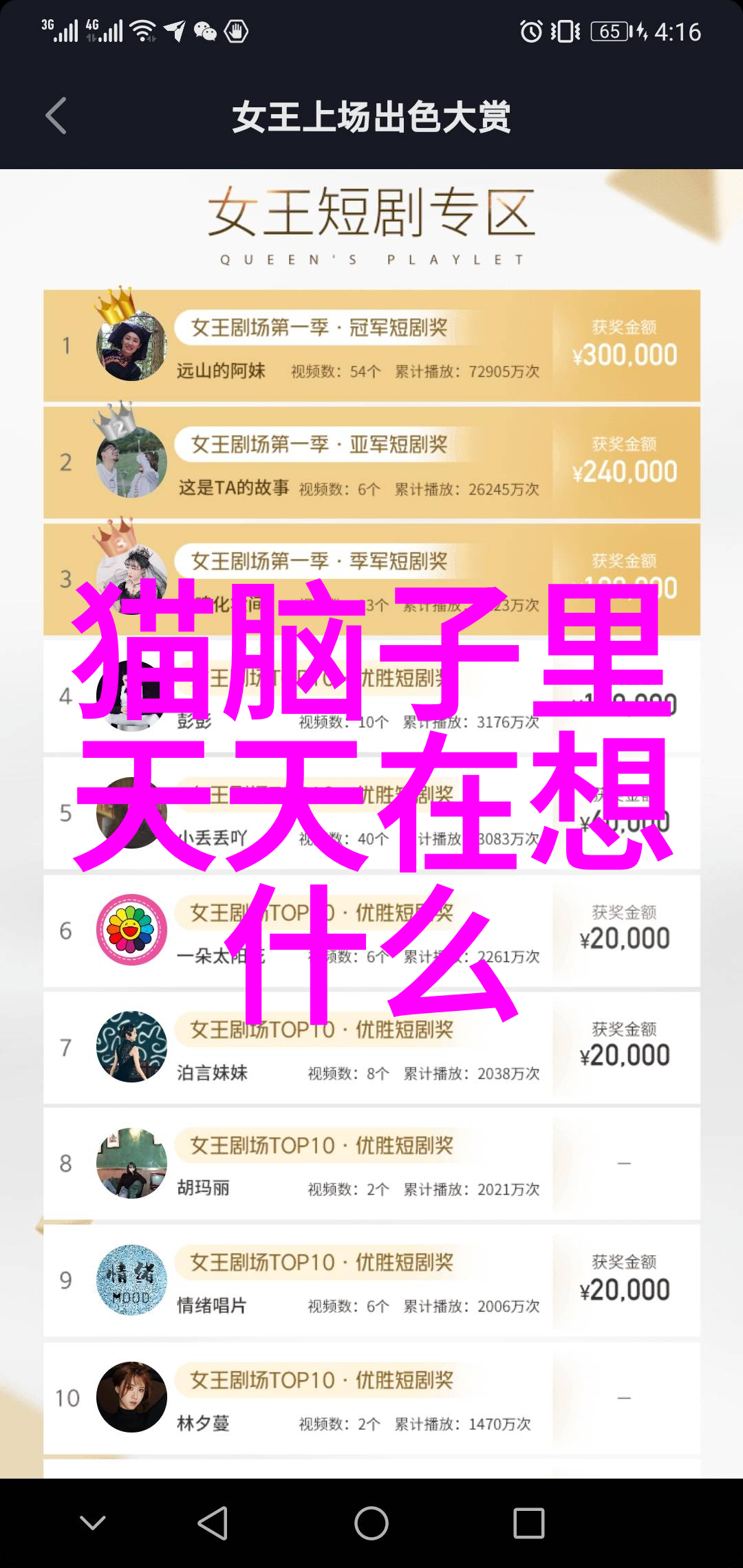
Task: View the 情绪唱片 ranking entry
Action: [371, 1281]
